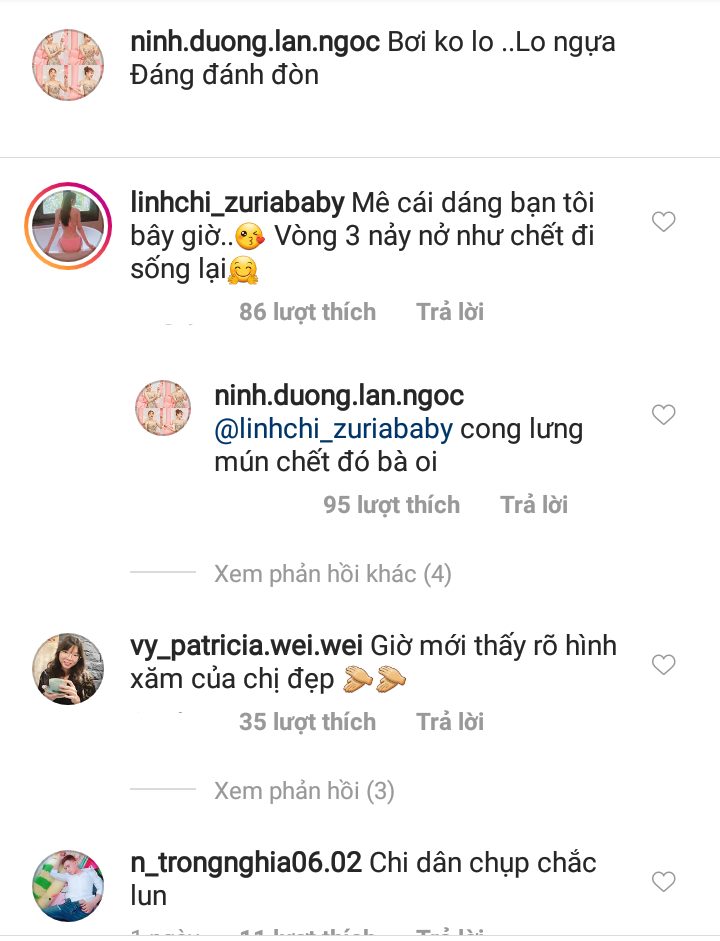Expand Xem phản hồi (3)
The width and height of the screenshot is (720, 941).
[x=304, y=792]
